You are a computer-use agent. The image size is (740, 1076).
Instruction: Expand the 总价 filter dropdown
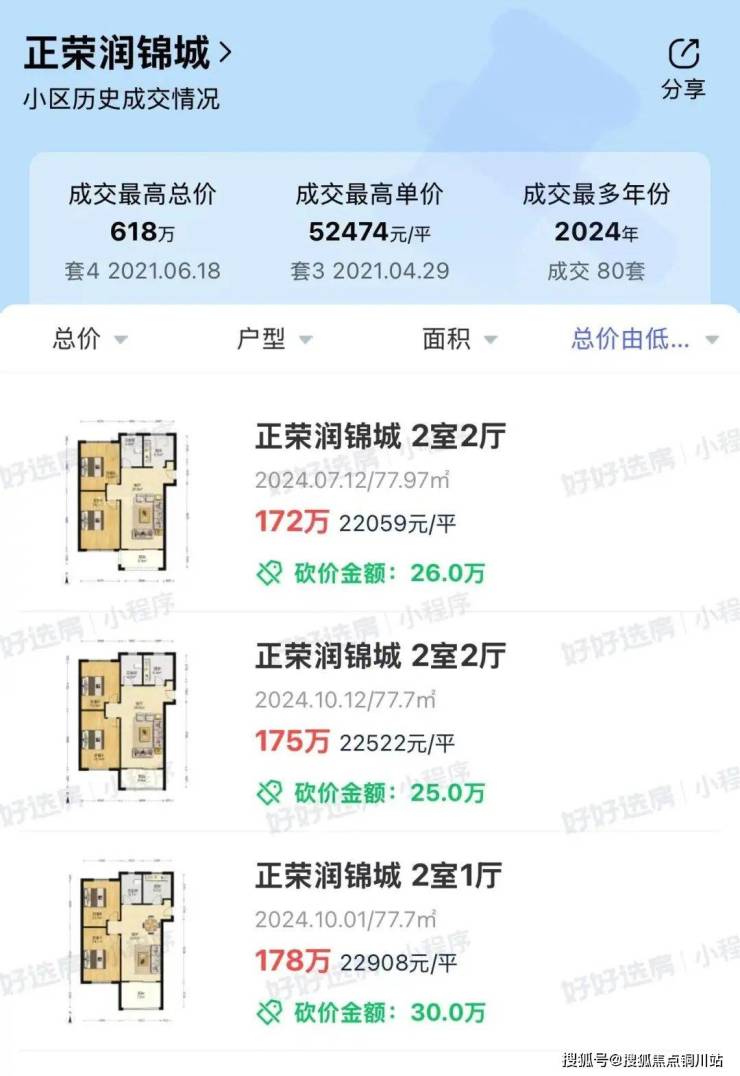pos(90,339)
